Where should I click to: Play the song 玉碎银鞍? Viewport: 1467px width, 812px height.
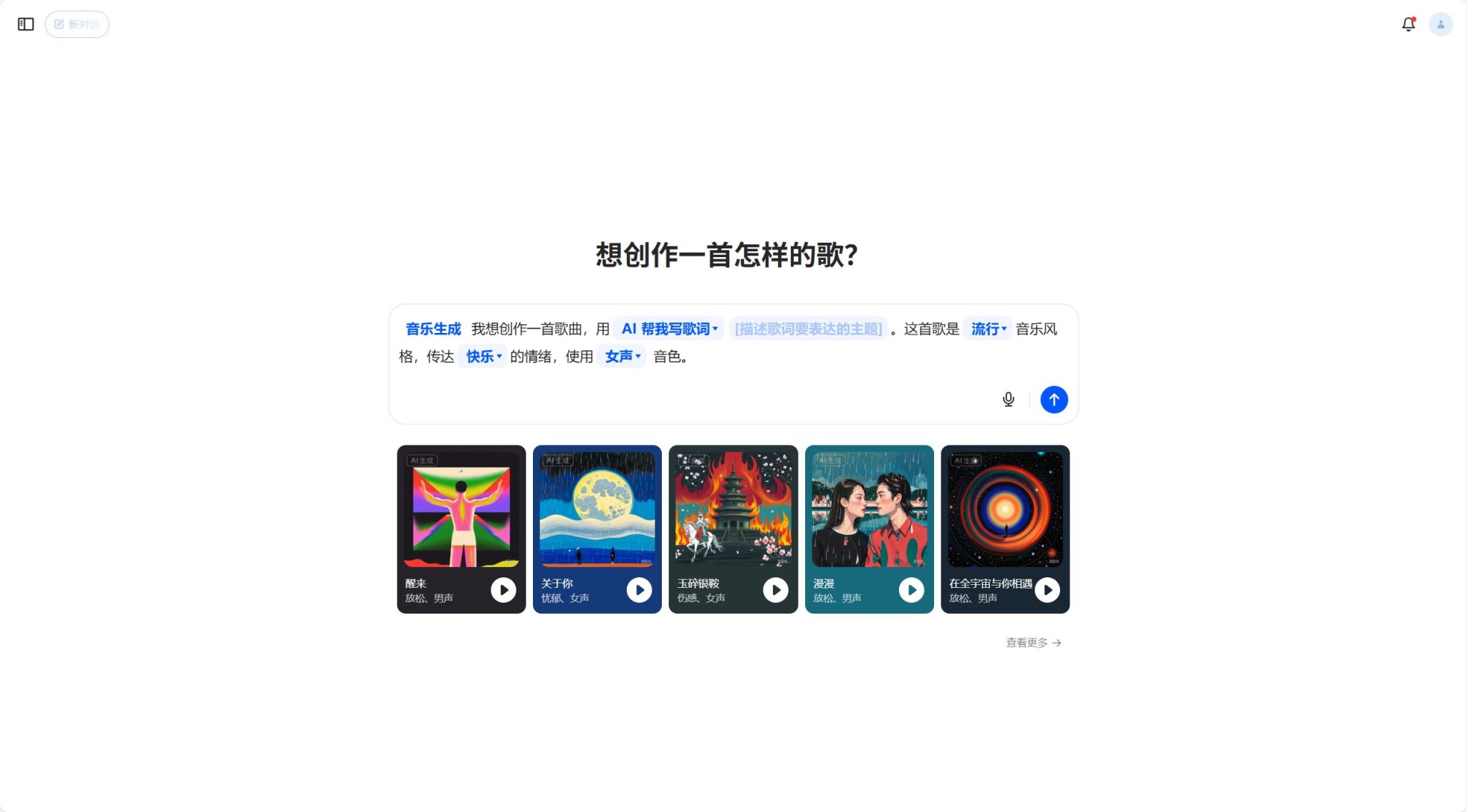point(775,590)
